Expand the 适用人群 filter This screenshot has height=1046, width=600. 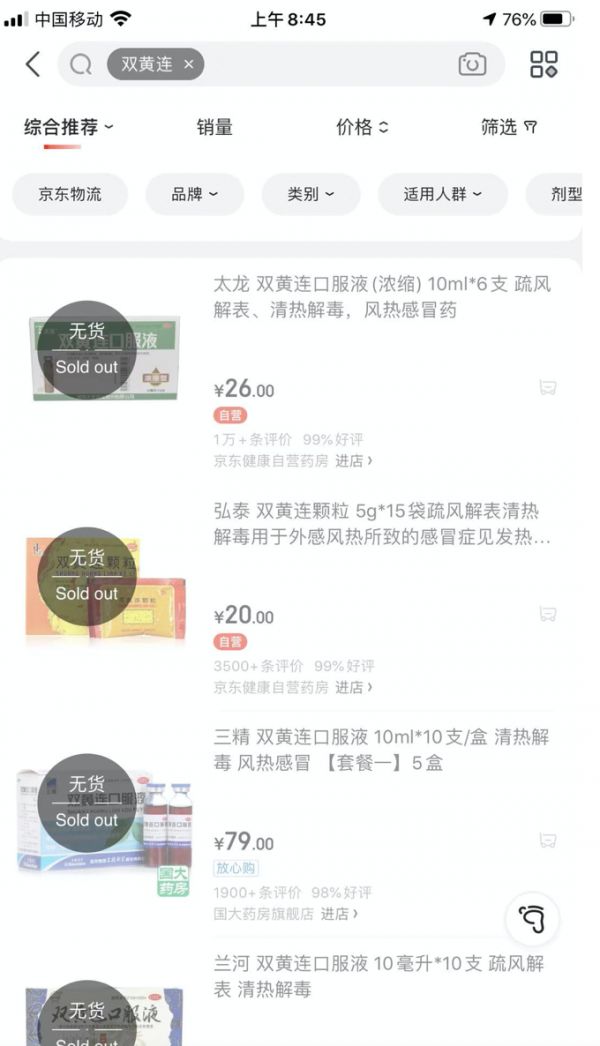442,194
